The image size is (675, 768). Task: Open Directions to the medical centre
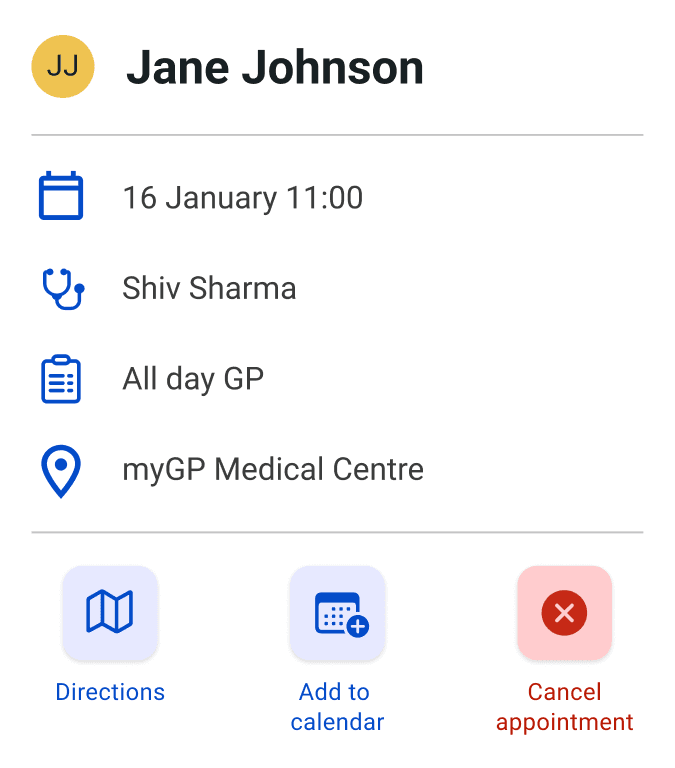pyautogui.click(x=110, y=613)
